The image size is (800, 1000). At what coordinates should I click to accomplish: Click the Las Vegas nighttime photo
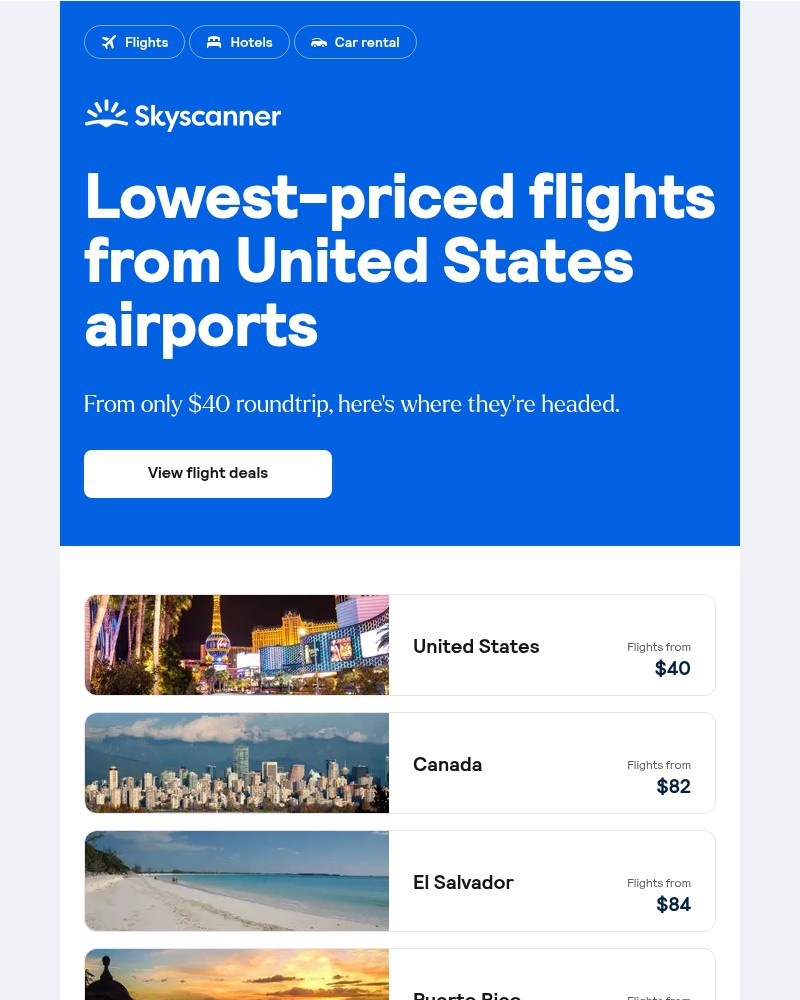pos(236,645)
